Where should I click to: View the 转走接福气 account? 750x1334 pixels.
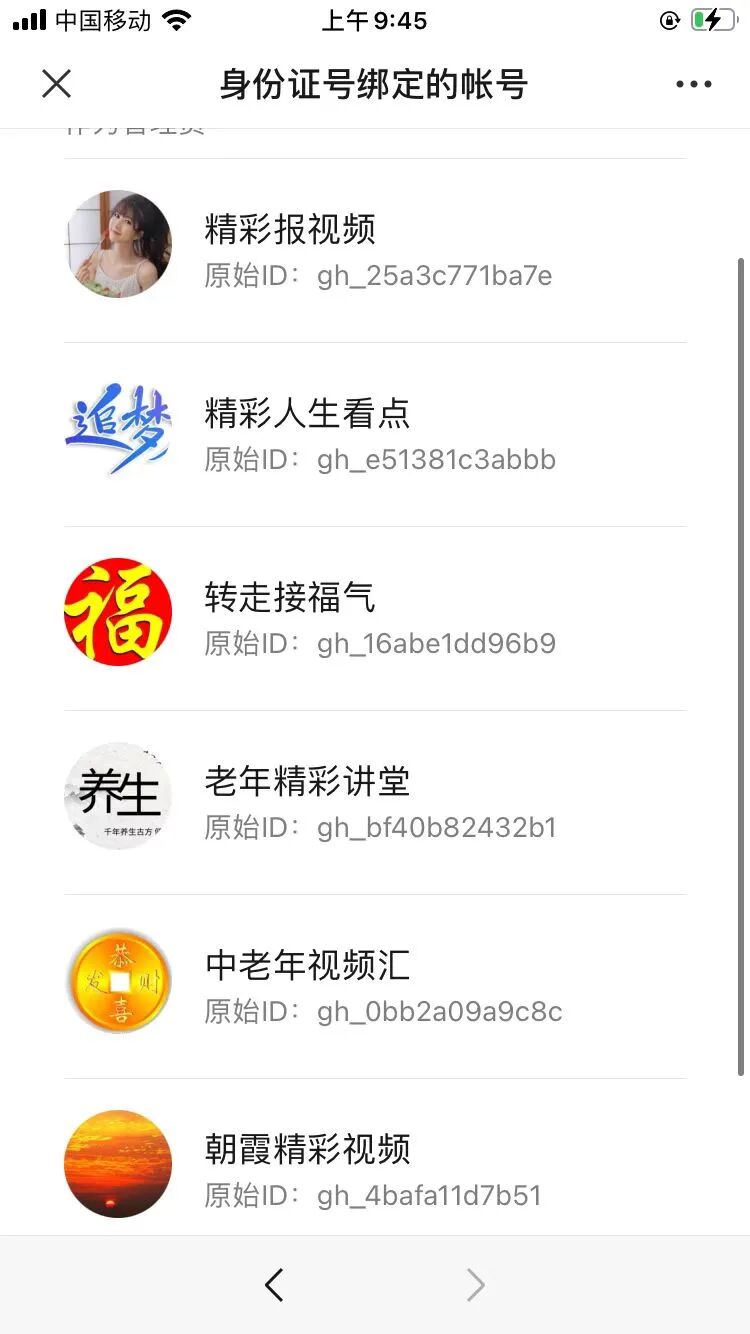point(375,618)
